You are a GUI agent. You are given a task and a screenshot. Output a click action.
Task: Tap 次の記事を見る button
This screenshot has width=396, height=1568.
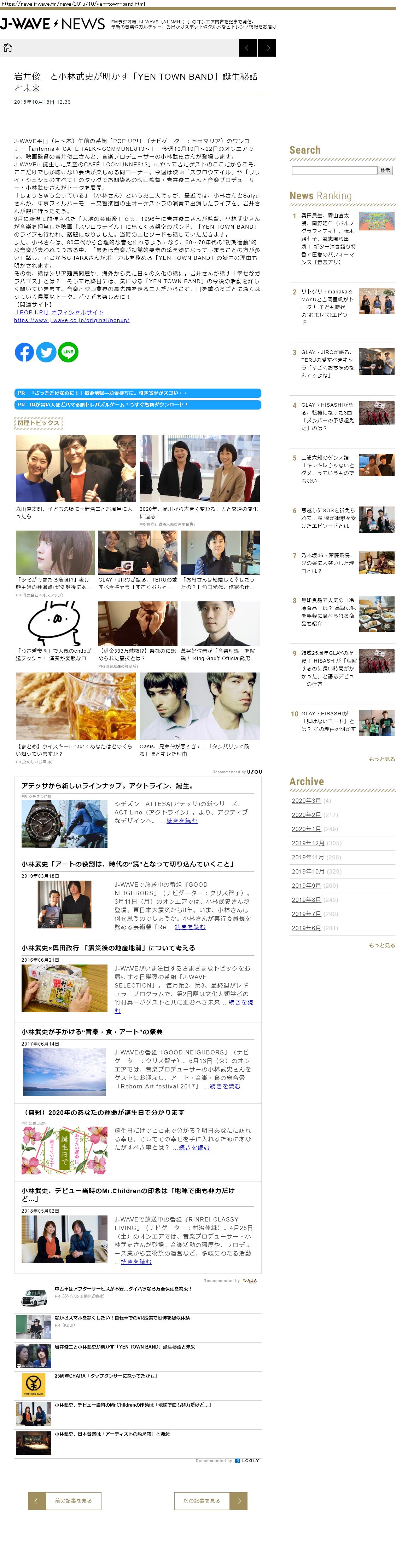pos(210,1500)
